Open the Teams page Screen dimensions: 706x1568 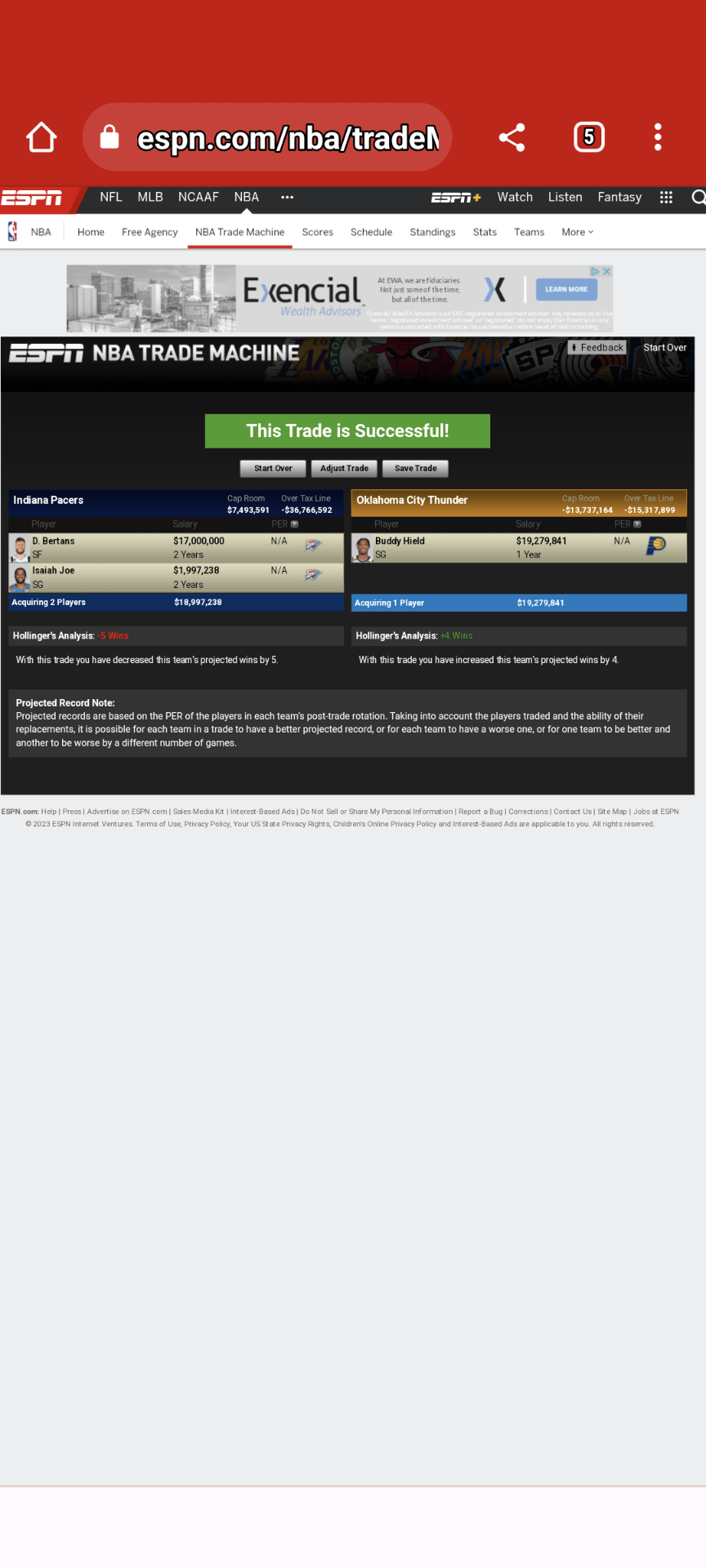(x=529, y=232)
